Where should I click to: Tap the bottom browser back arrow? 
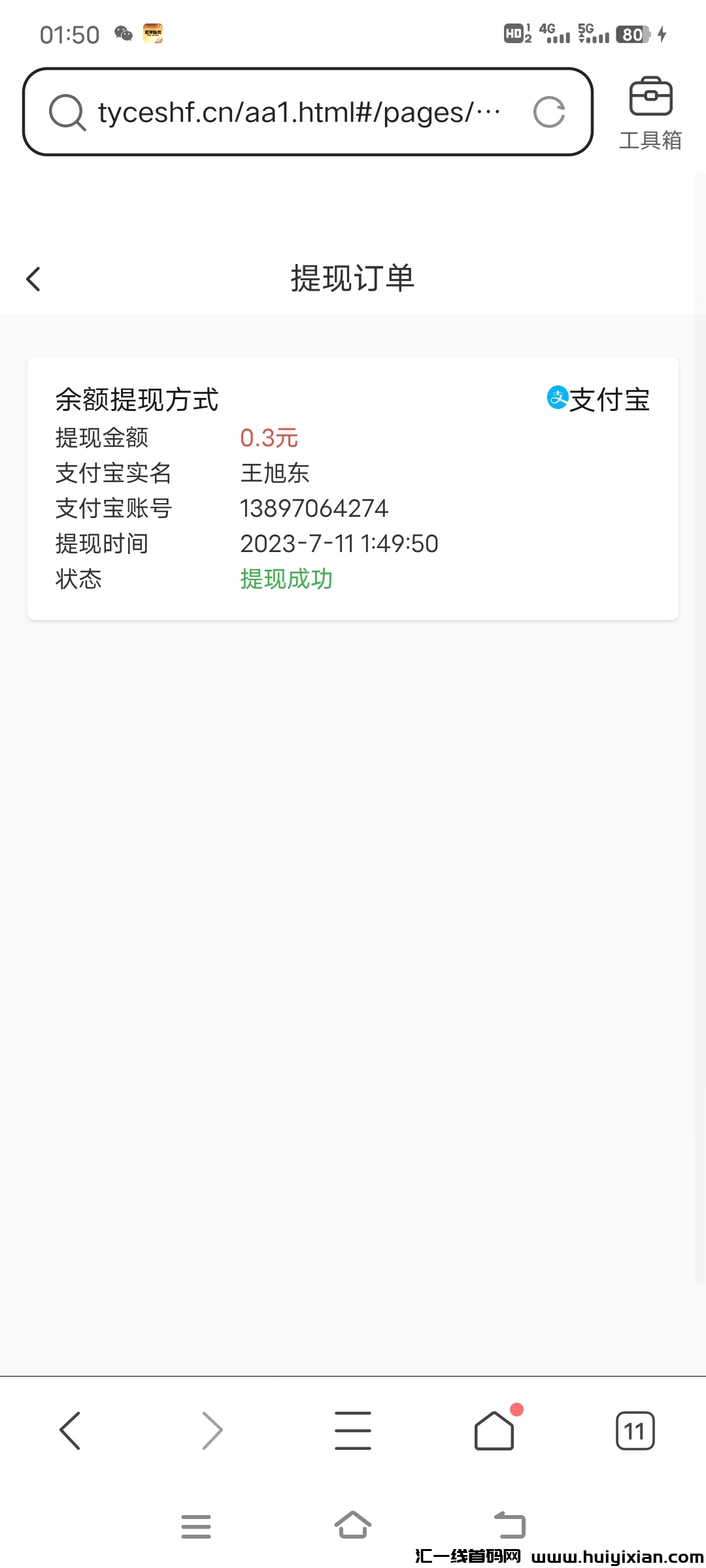(x=71, y=1430)
